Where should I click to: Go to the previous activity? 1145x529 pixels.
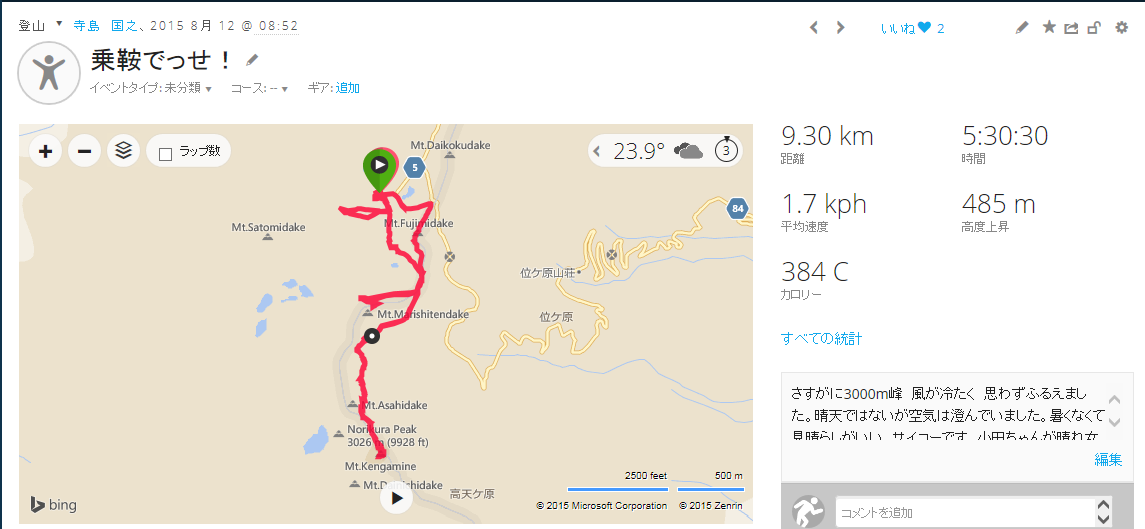coord(814,28)
